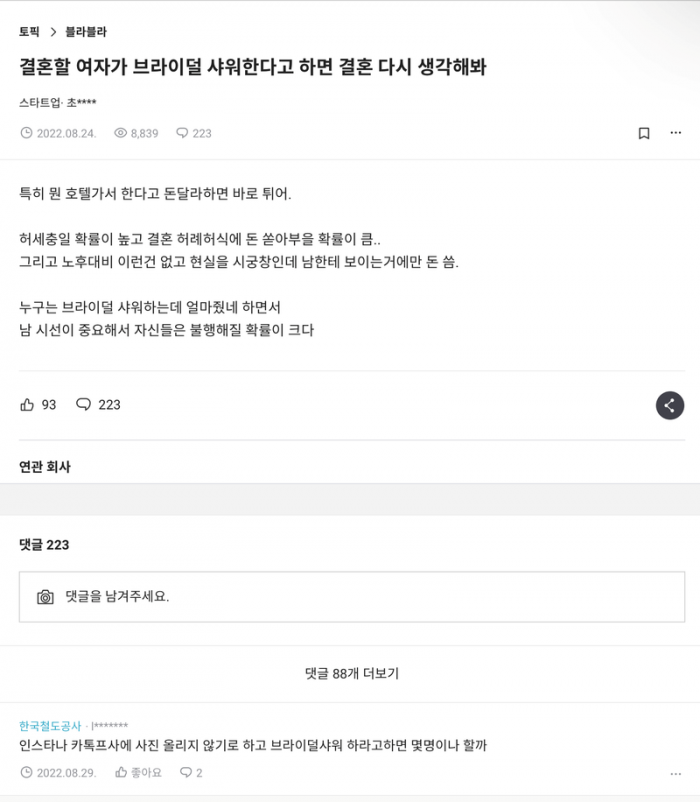
Task: Open the 토픽 breadcrumb link
Action: 28,31
